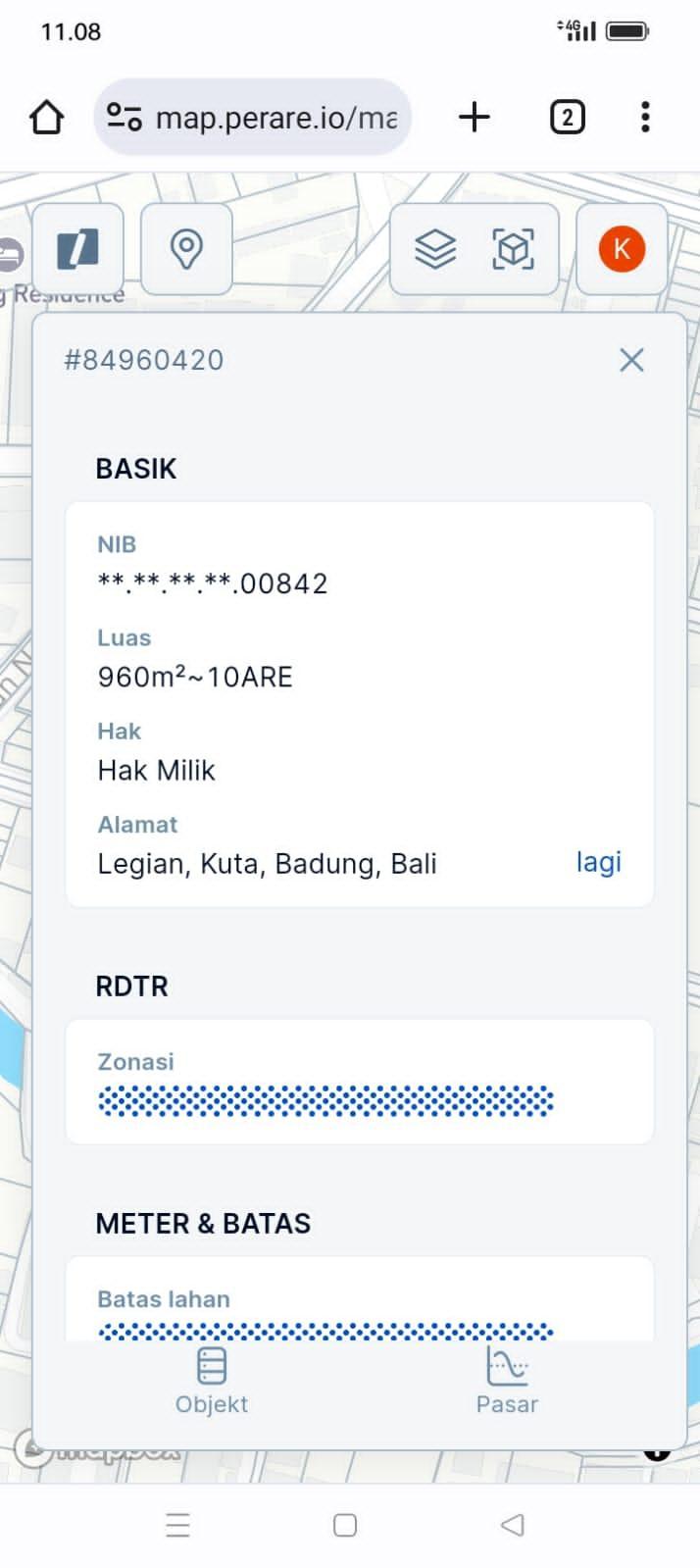Screen dimensions: 700x1568
Task: Tap the slanted logo button on the map
Action: pyautogui.click(x=78, y=249)
